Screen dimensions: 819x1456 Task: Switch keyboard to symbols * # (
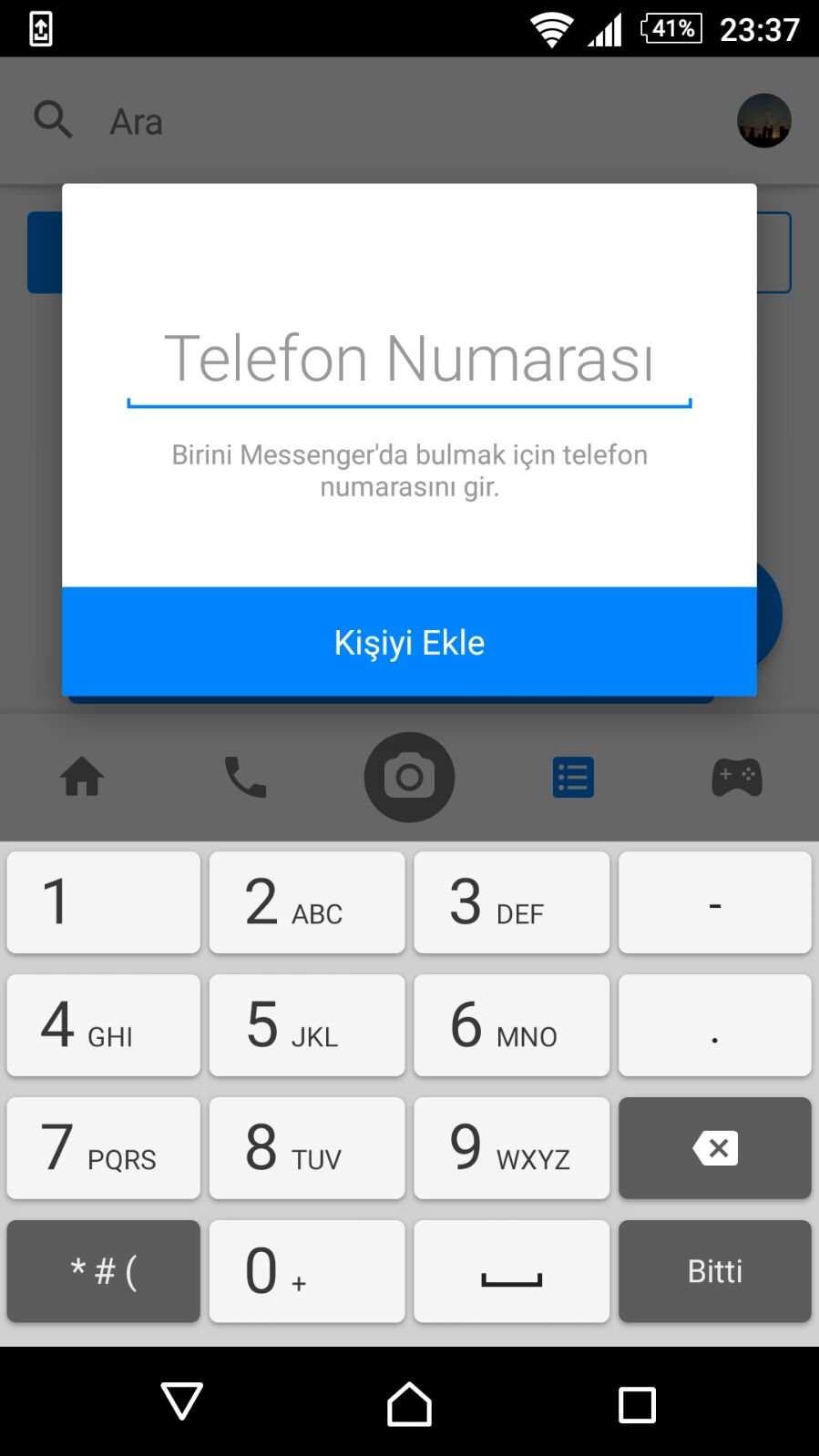pyautogui.click(x=103, y=1271)
